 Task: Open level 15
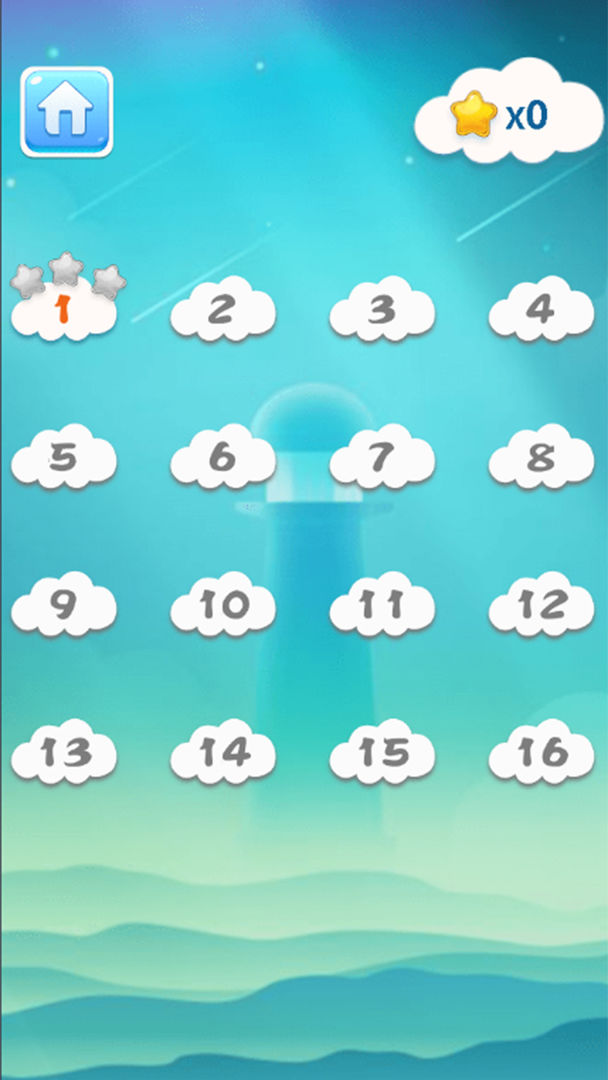coord(382,753)
